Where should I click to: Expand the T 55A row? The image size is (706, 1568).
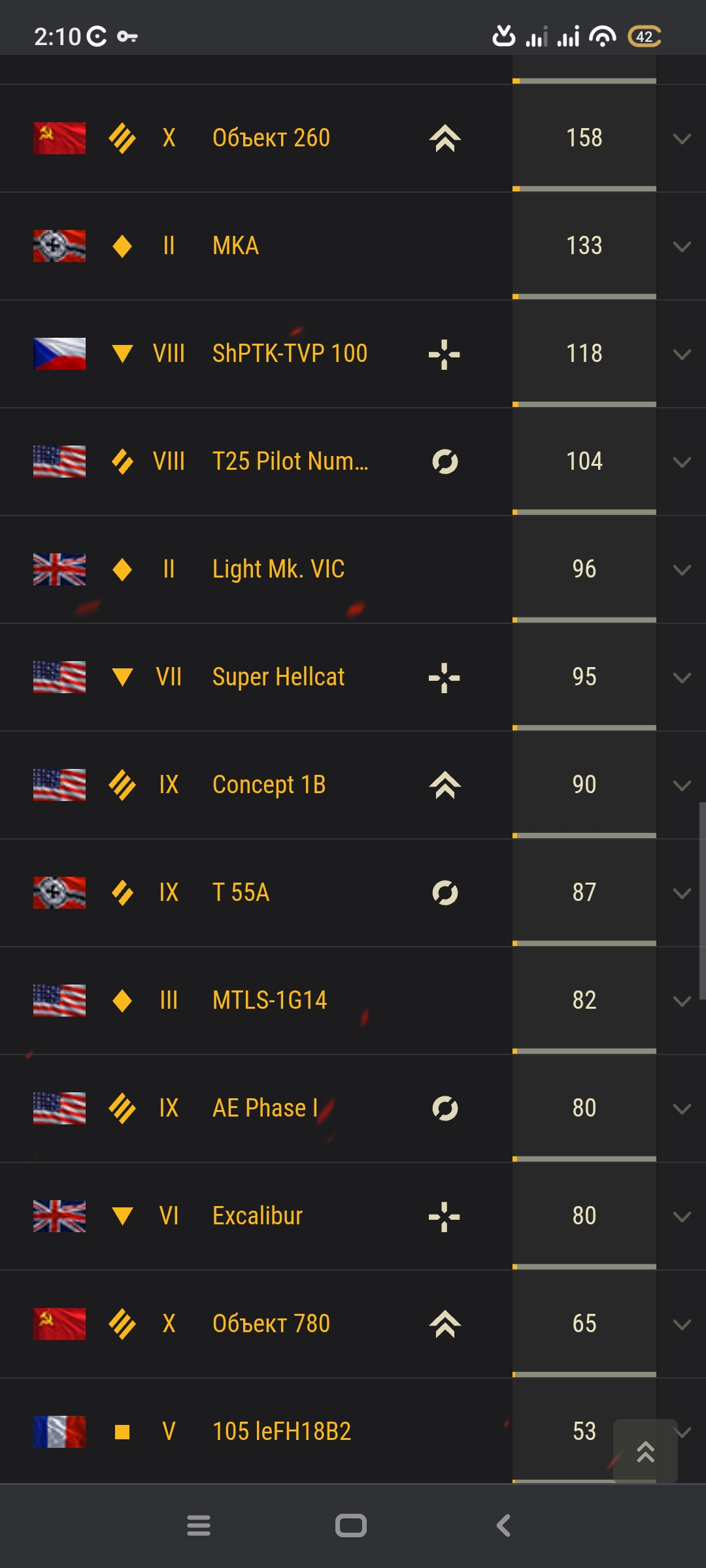[682, 893]
